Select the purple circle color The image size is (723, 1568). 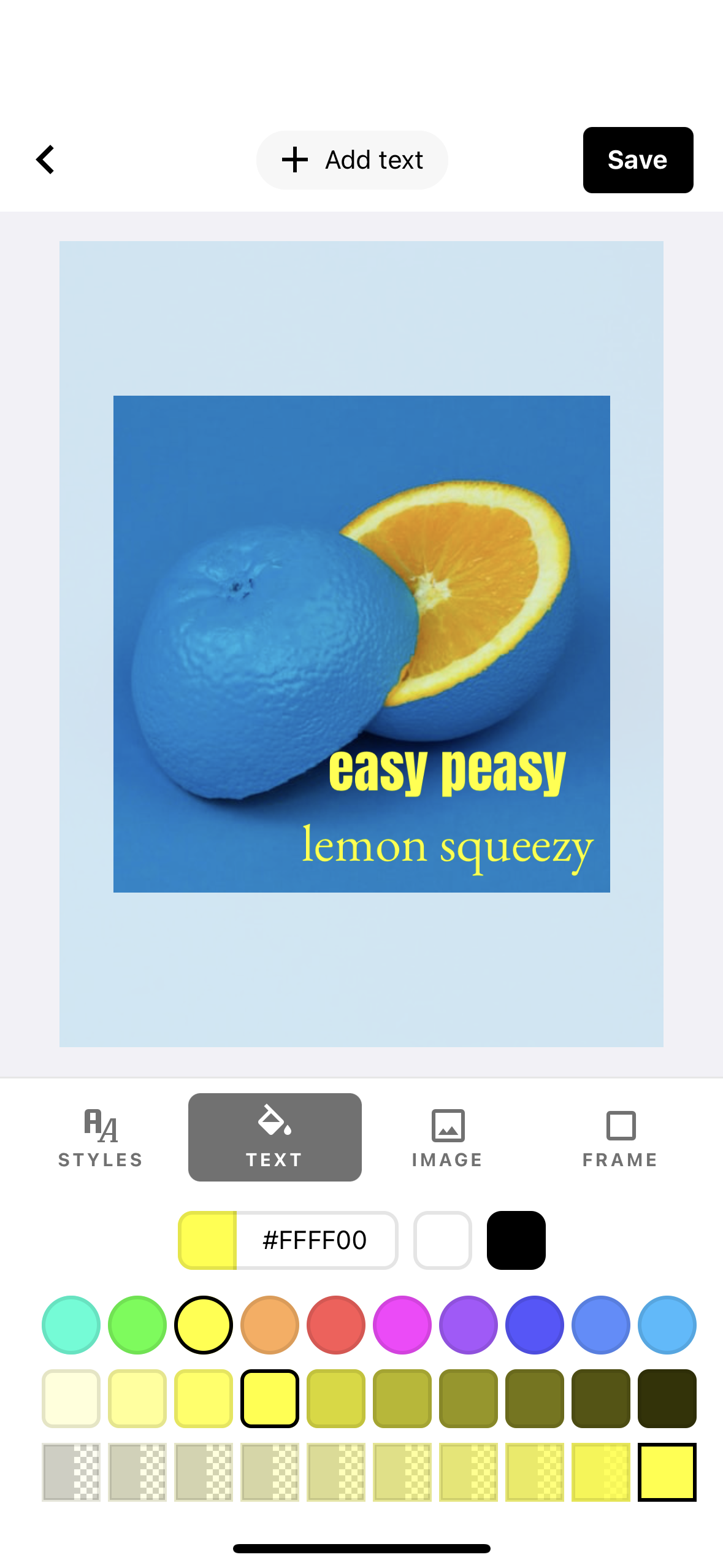tap(469, 1324)
